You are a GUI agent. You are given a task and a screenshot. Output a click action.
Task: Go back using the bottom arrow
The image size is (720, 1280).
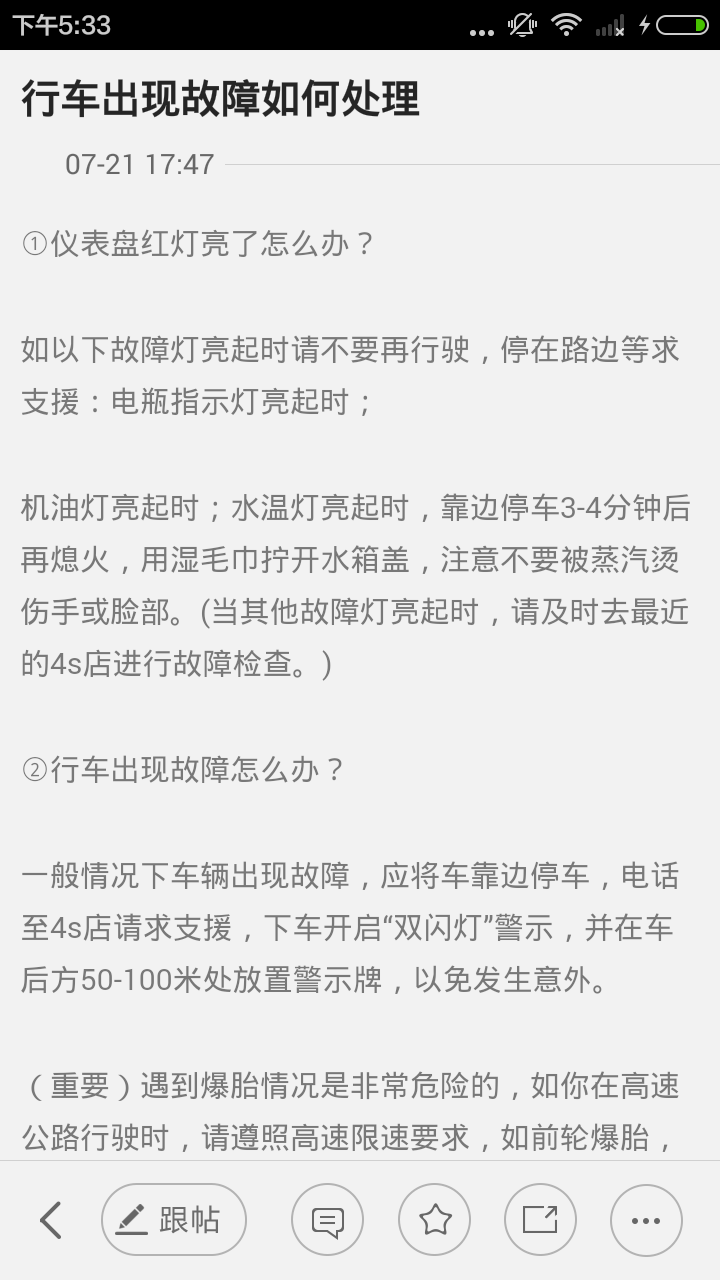click(51, 1220)
